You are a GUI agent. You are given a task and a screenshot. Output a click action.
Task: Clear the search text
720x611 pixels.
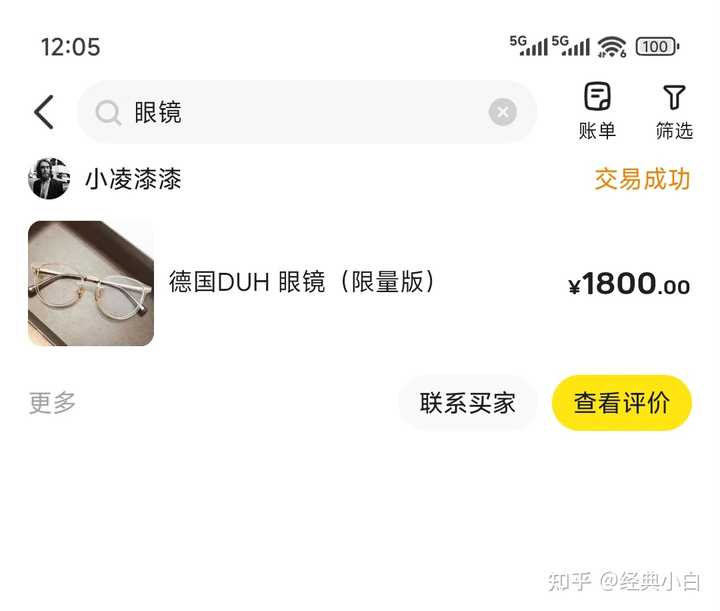(x=503, y=112)
